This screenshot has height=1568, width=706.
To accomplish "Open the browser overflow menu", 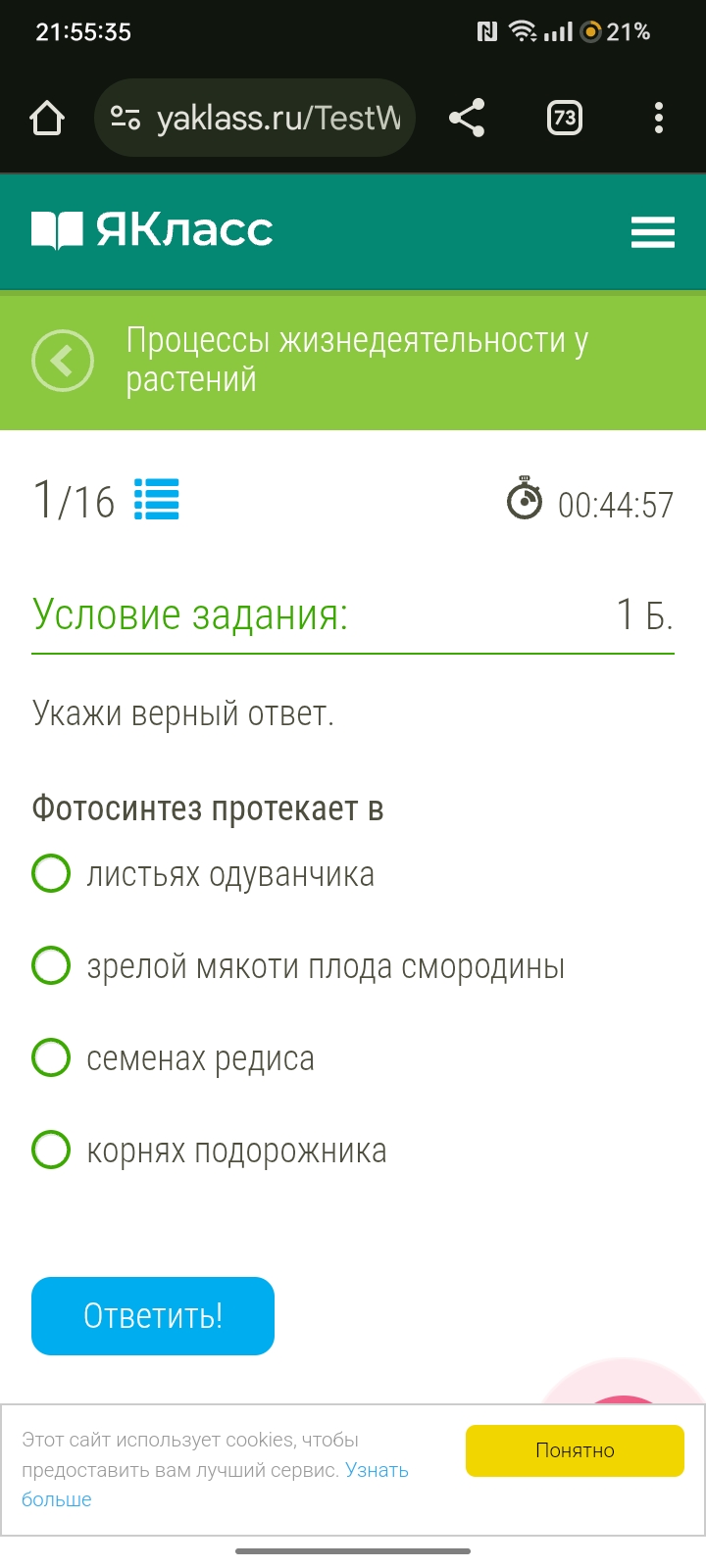I will pyautogui.click(x=658, y=119).
